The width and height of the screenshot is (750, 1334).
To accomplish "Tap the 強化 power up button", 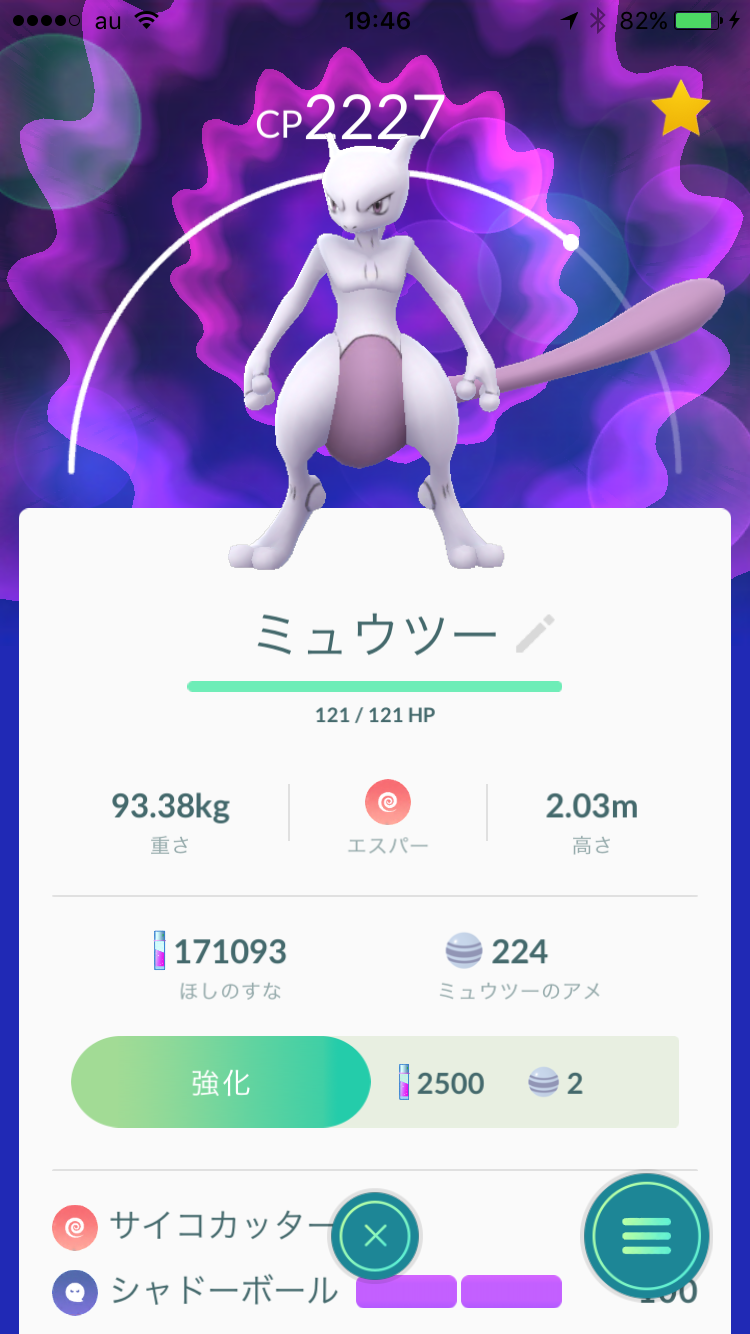I will tap(221, 1082).
